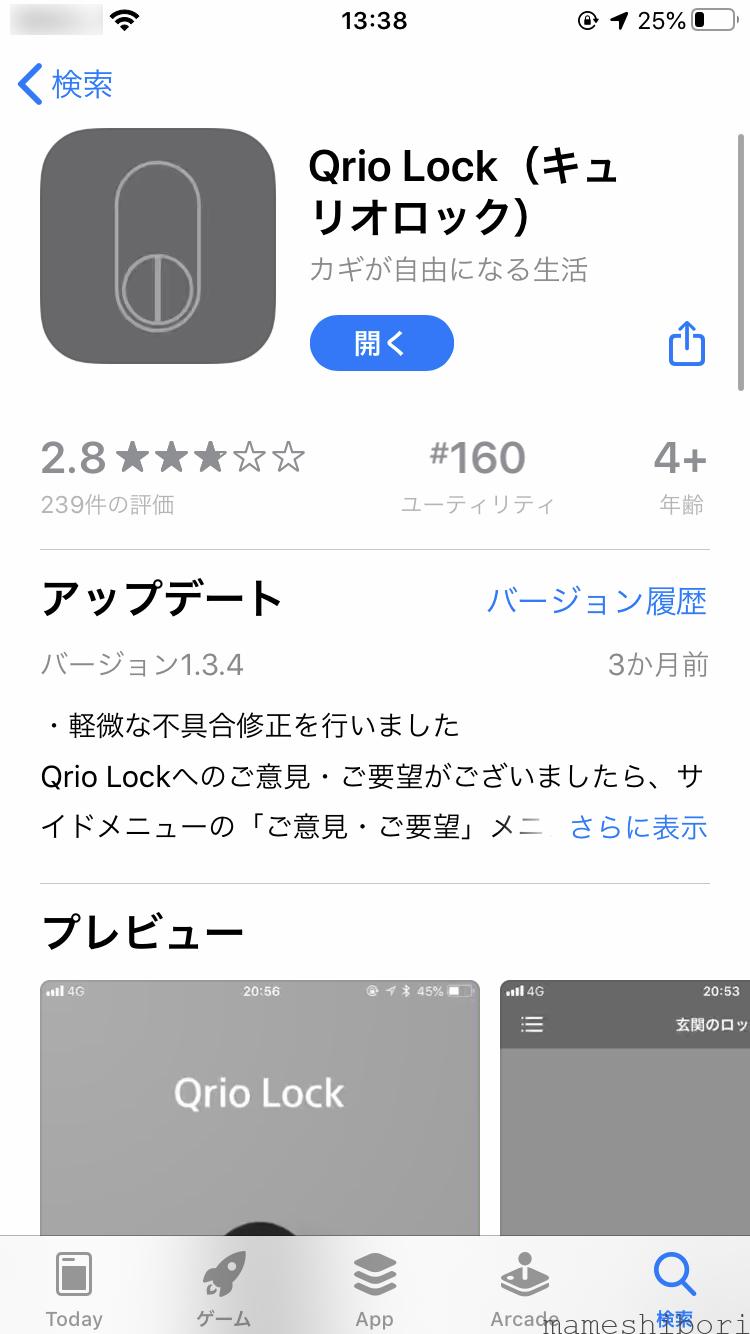750x1334 pixels.
Task: Switch to the ゲーム tab
Action: (224, 1289)
